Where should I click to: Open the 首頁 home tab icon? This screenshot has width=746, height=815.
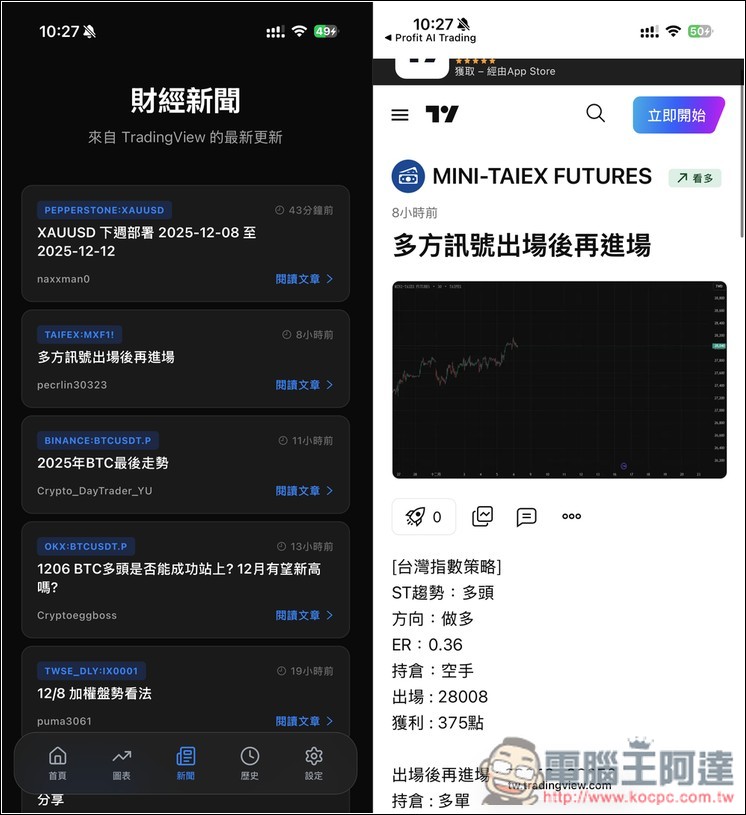(x=57, y=762)
